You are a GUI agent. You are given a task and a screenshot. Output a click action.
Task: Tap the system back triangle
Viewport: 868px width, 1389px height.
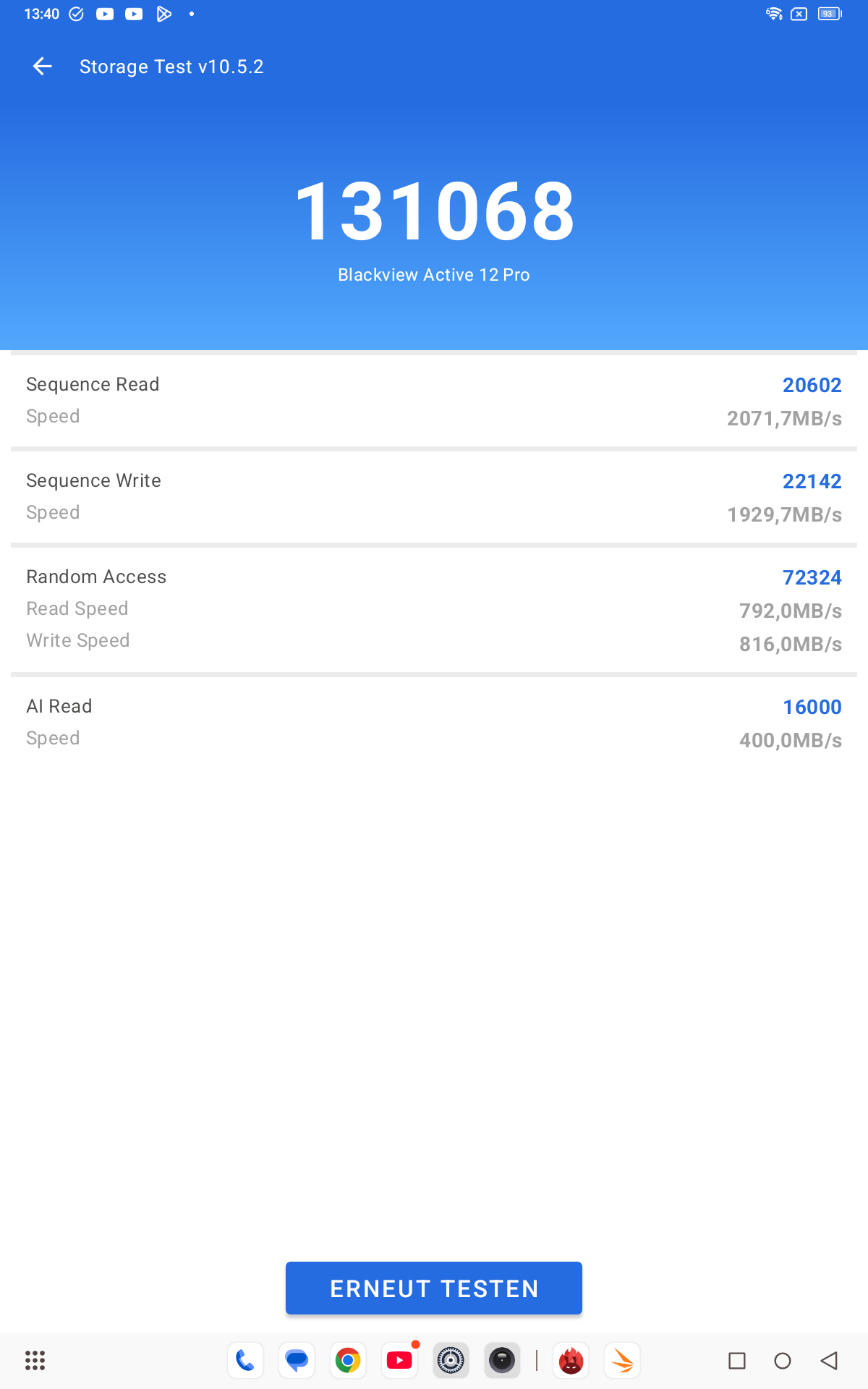829,1361
